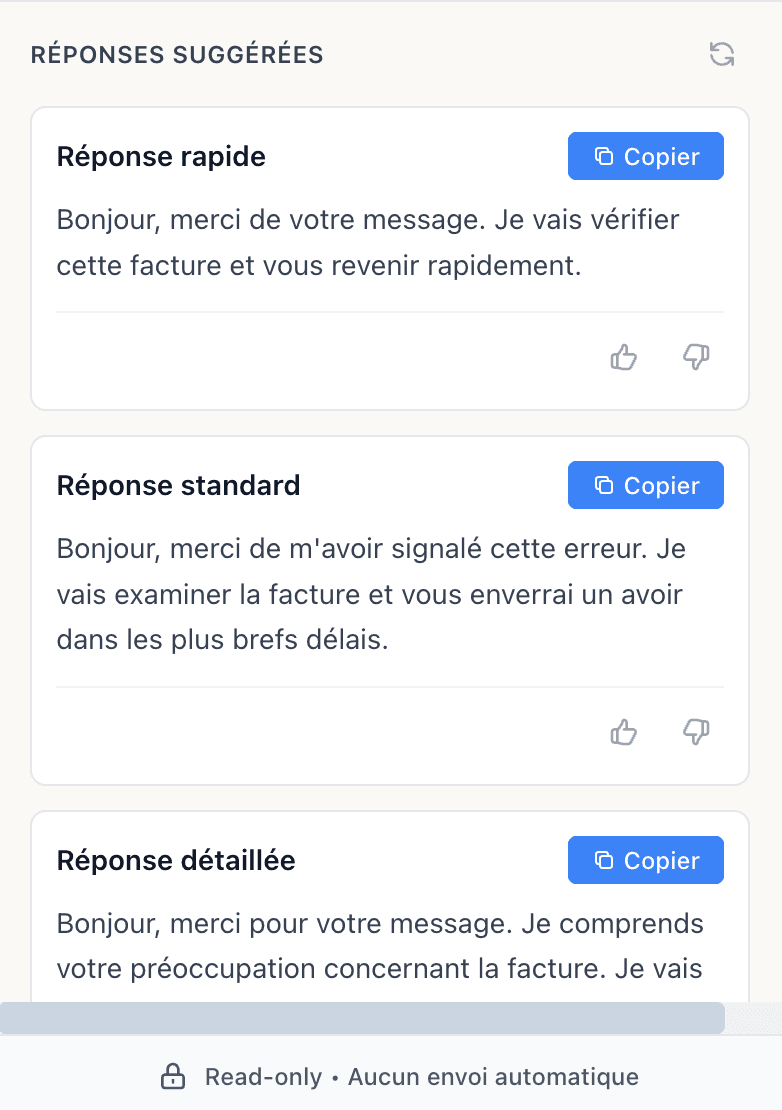Screen dimensions: 782x1110
Task: Click the RÉPONSES SUGGÉRÉES heading
Action: pos(177,55)
